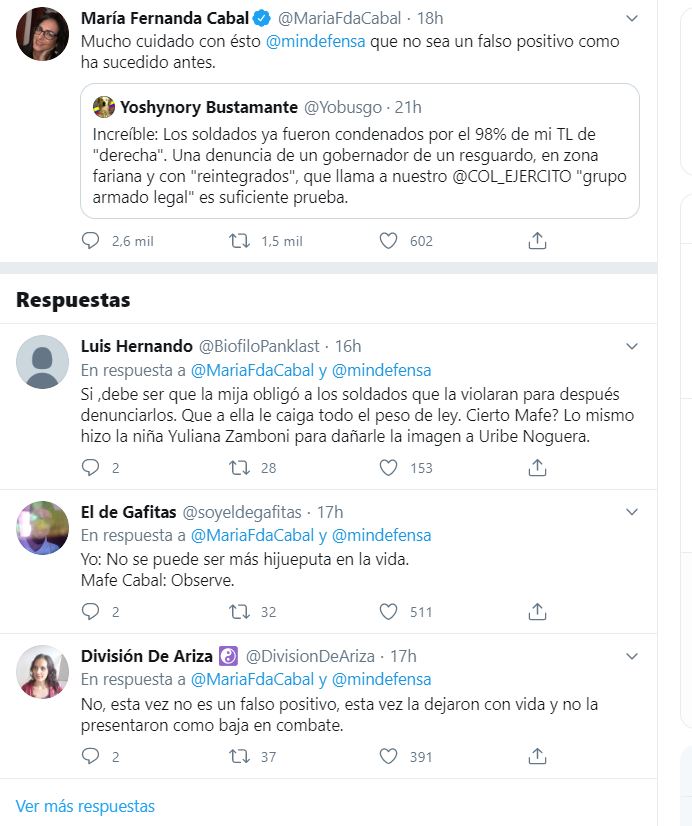This screenshot has height=826, width=692.
Task: Reply to María Fernanda Cabal's tweet
Action: click(90, 241)
